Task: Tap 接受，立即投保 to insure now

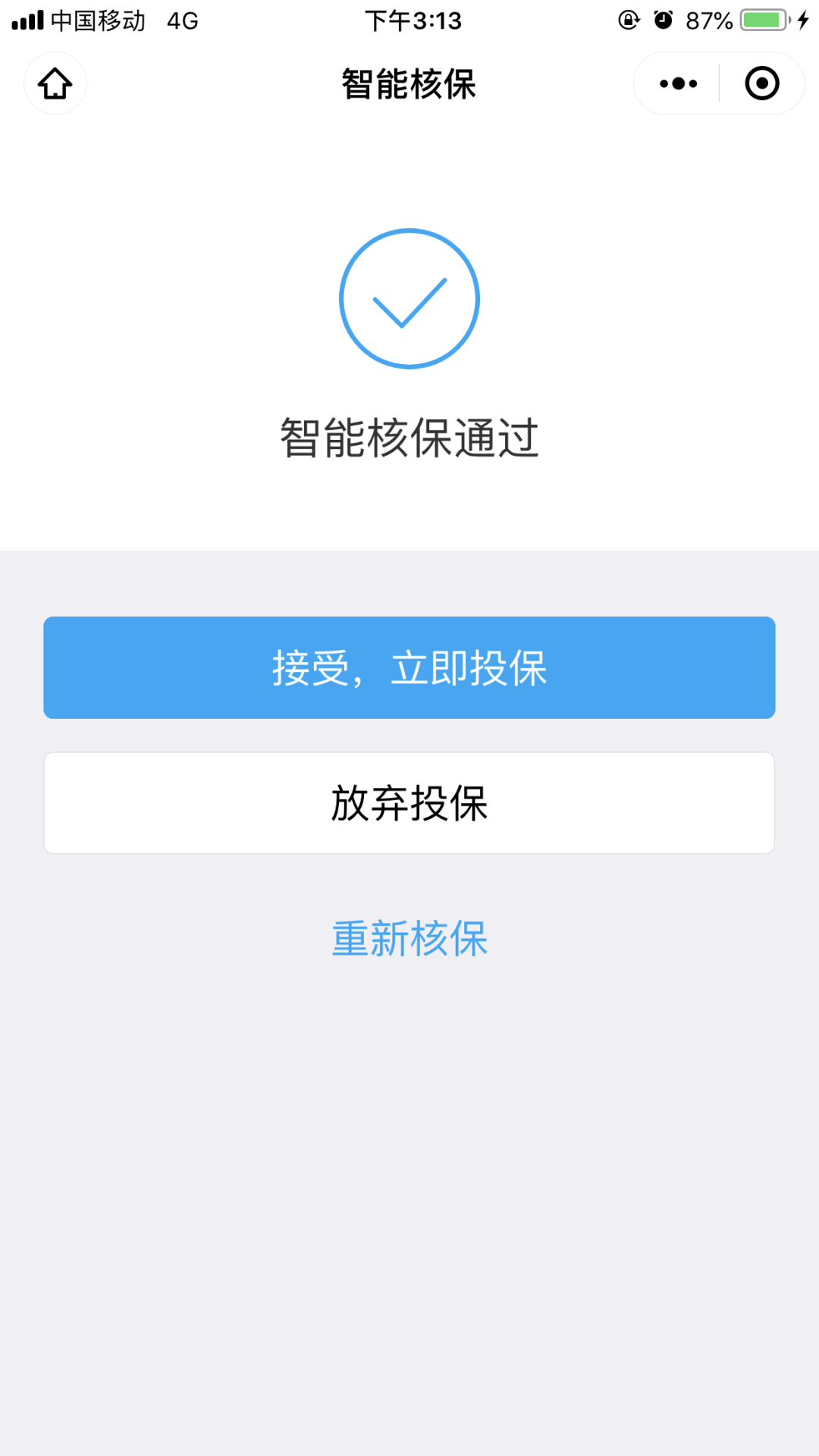Action: 409,667
